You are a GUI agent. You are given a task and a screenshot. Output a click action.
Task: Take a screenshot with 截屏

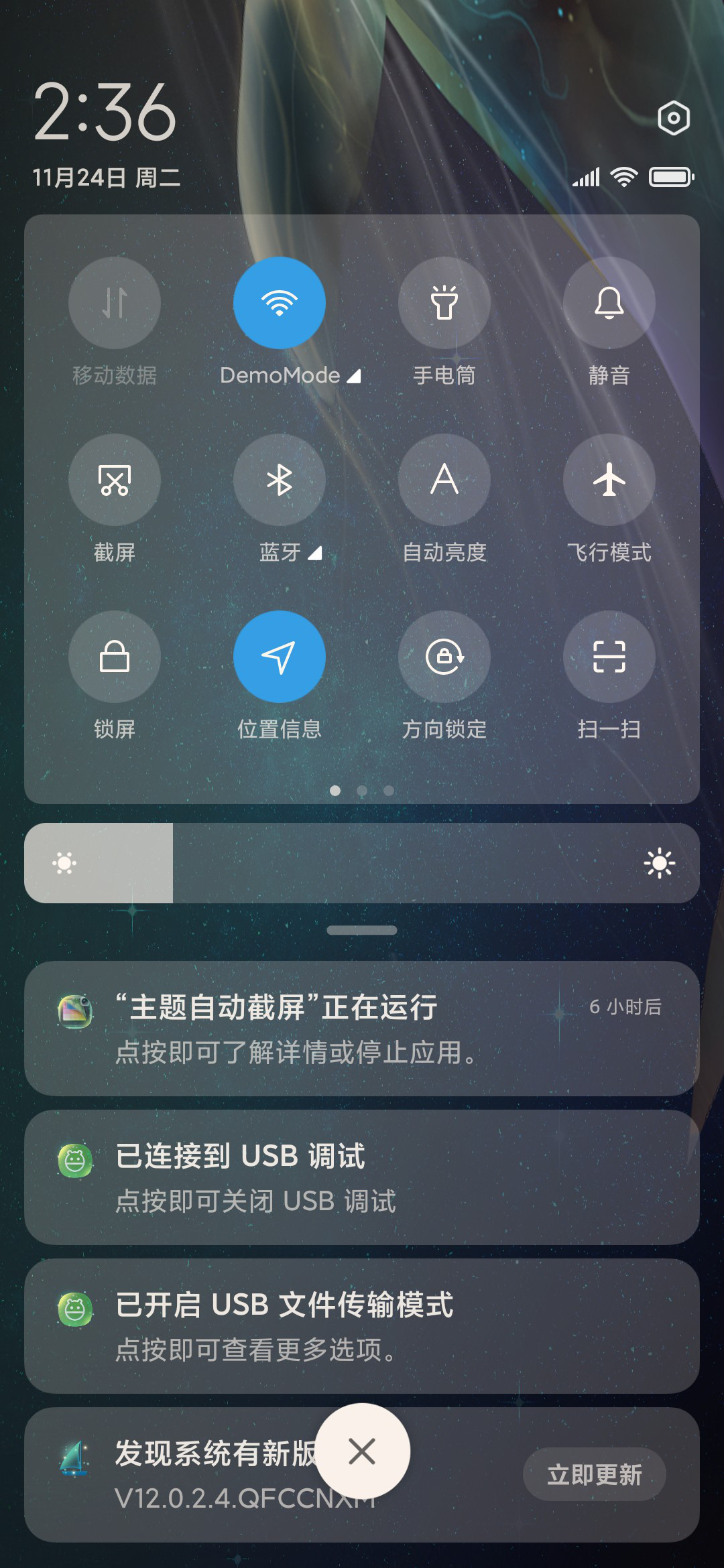coord(115,480)
